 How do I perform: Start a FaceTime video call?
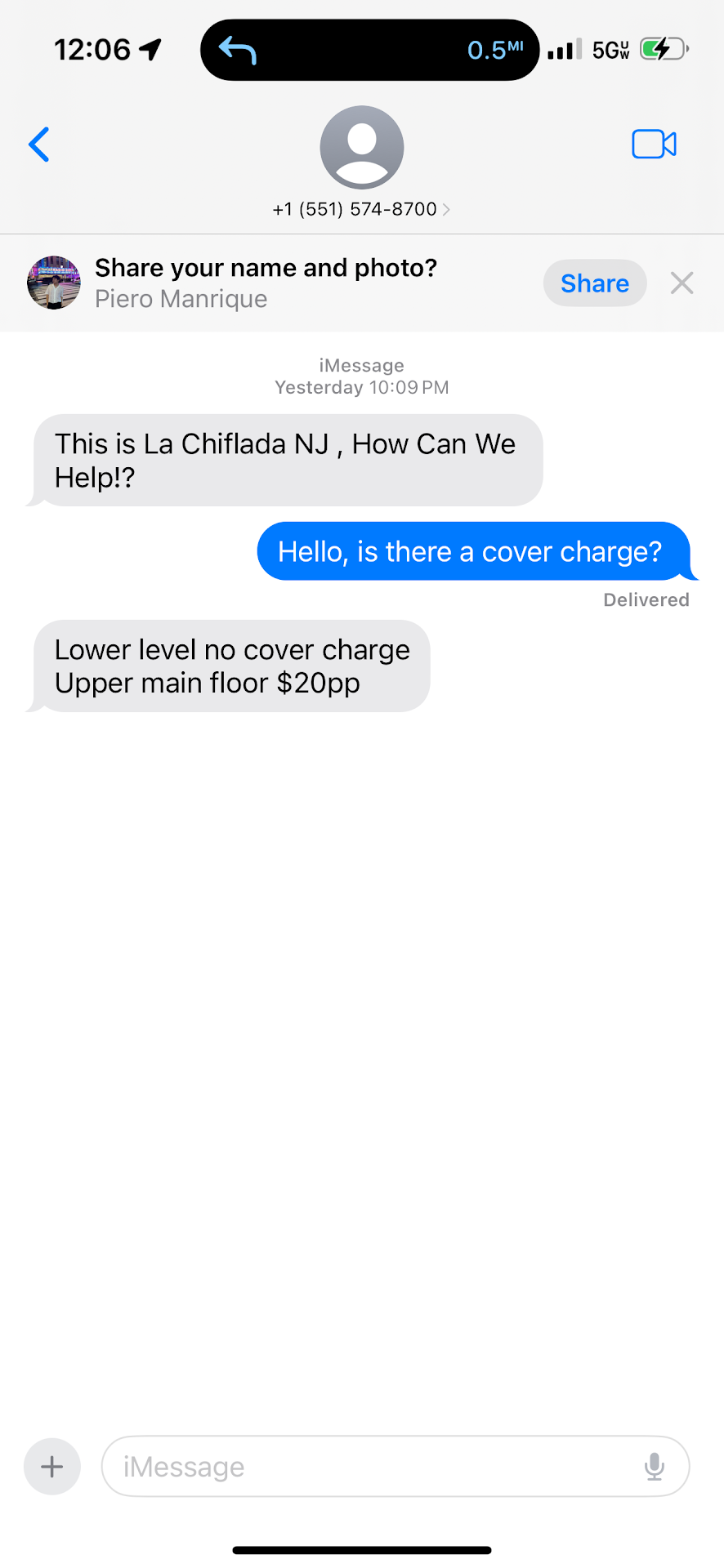[x=654, y=145]
